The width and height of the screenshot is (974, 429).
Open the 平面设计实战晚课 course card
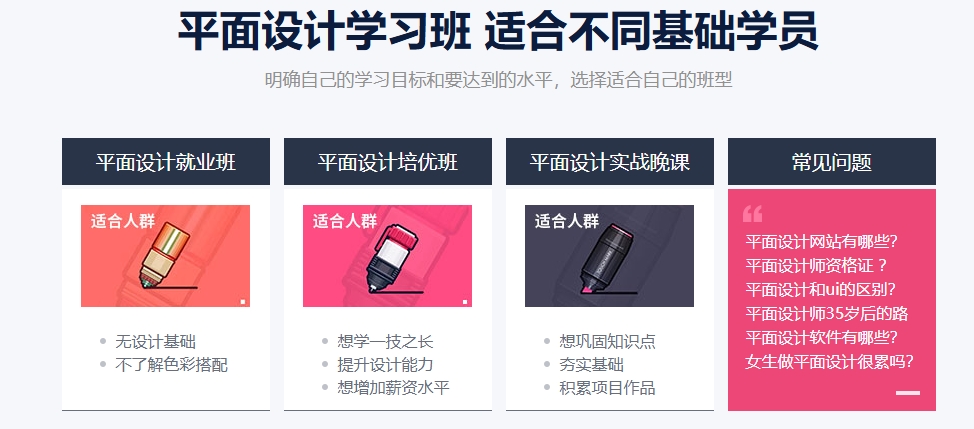[x=610, y=162]
